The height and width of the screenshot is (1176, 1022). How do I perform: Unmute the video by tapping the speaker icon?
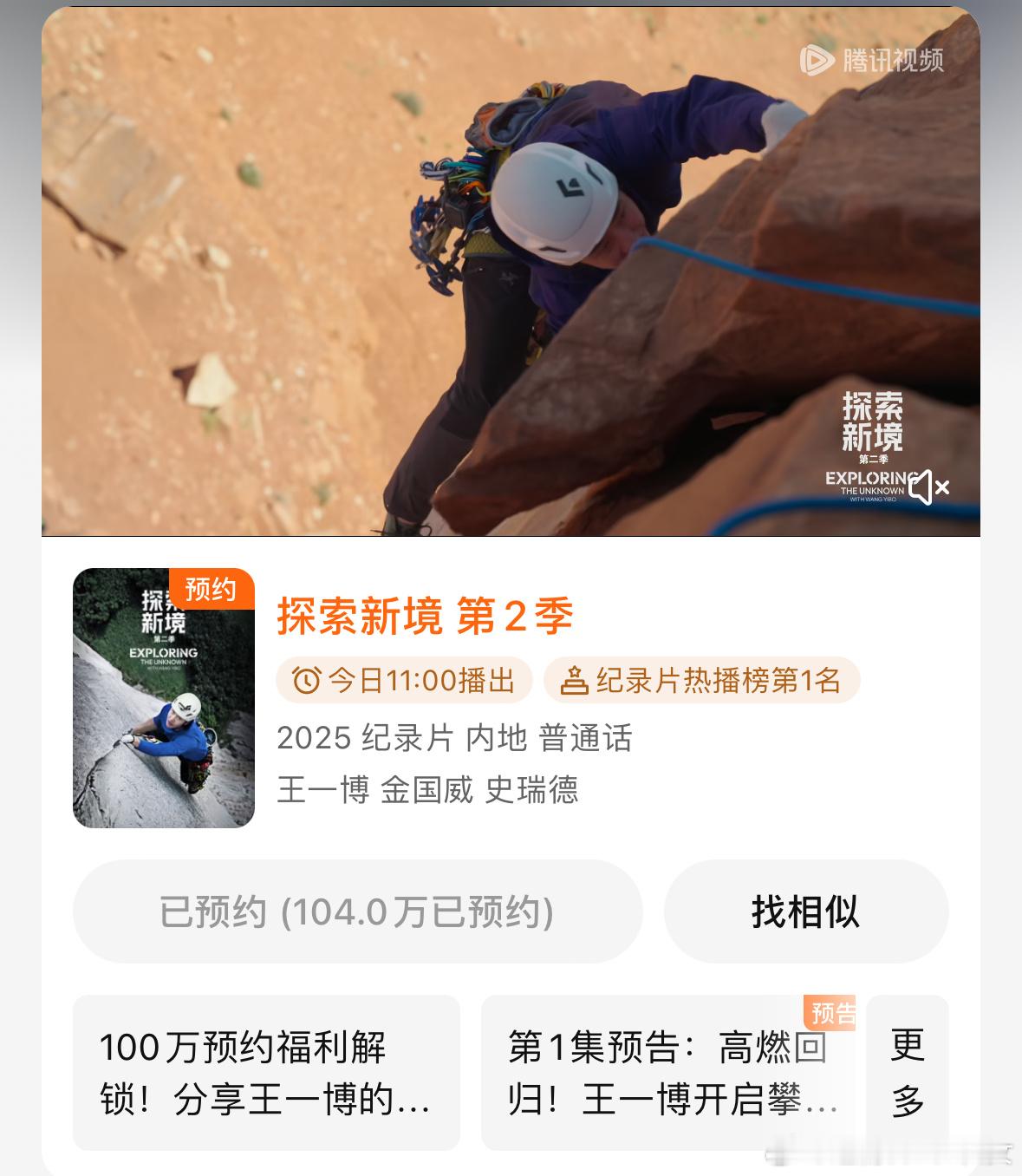[927, 488]
